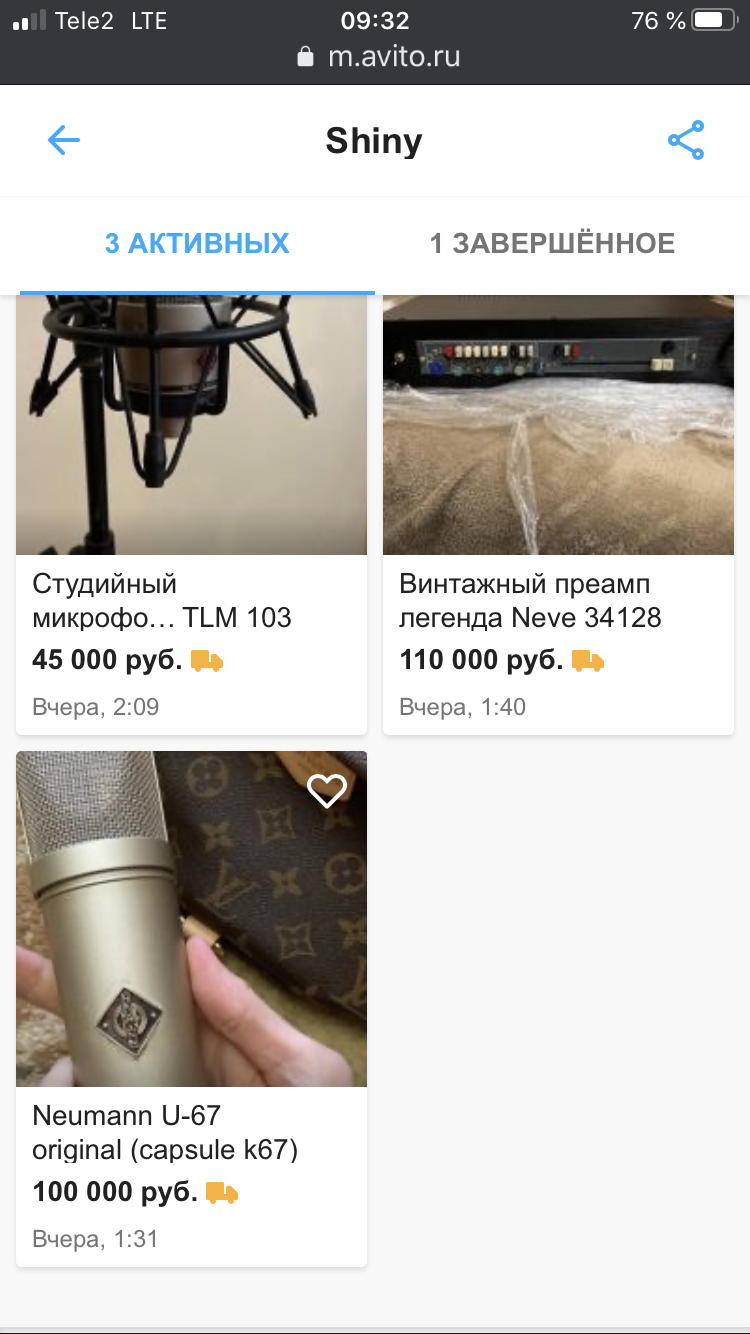Share the Shiny seller profile
The width and height of the screenshot is (750, 1334).
(686, 141)
